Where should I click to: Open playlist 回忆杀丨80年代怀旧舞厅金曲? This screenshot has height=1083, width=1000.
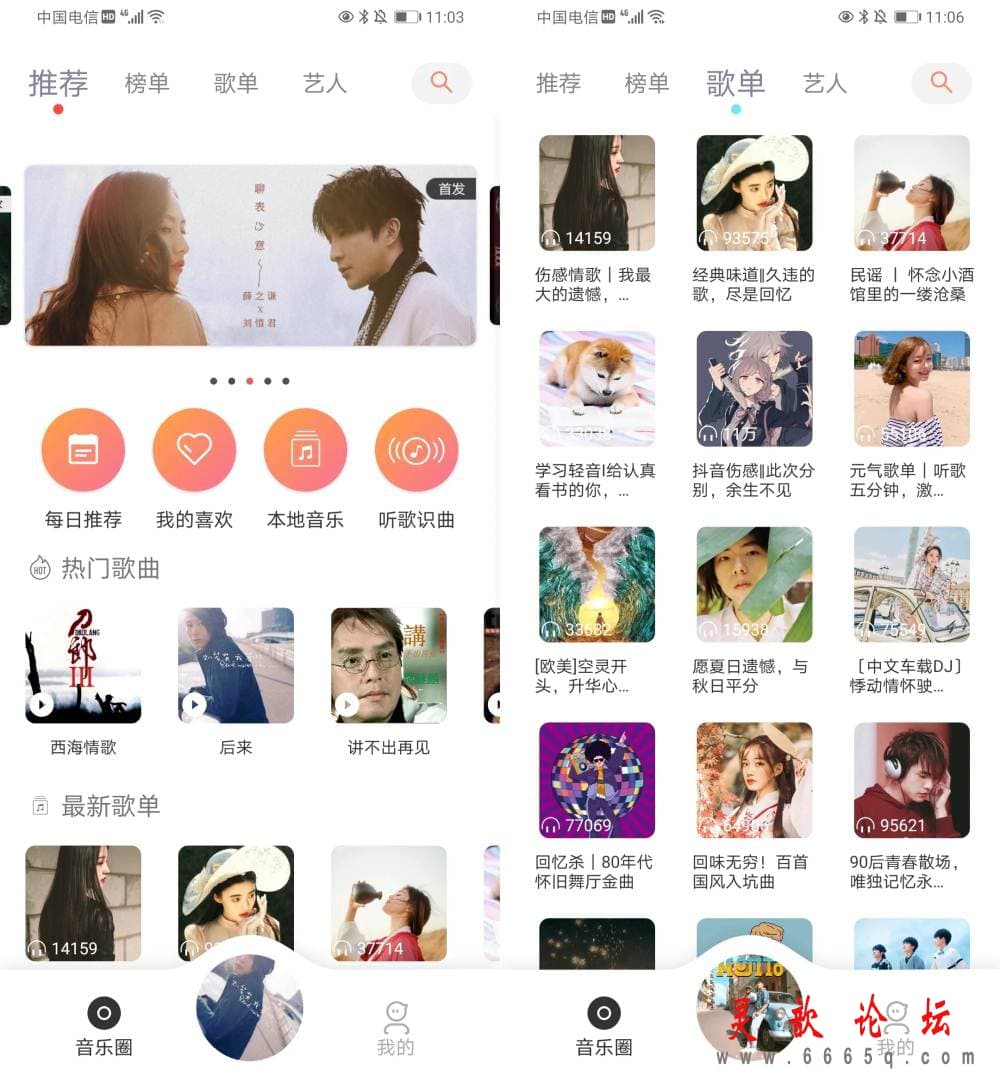[x=597, y=780]
